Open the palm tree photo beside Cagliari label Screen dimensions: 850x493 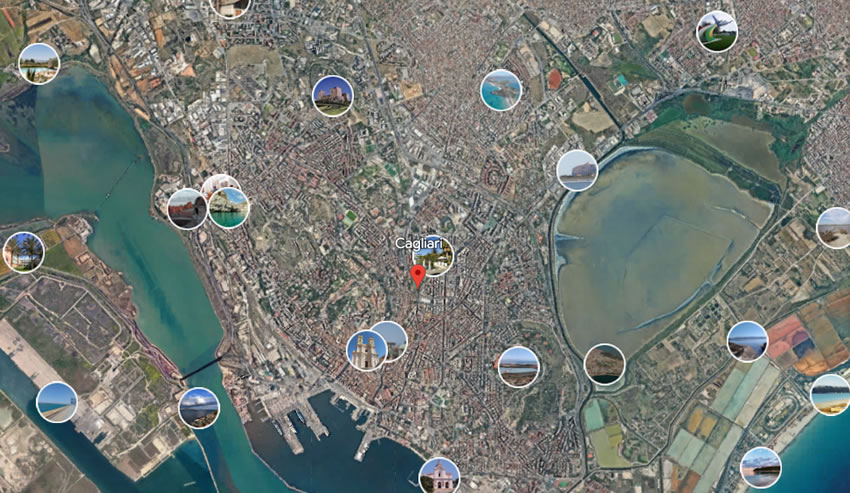click(x=436, y=254)
